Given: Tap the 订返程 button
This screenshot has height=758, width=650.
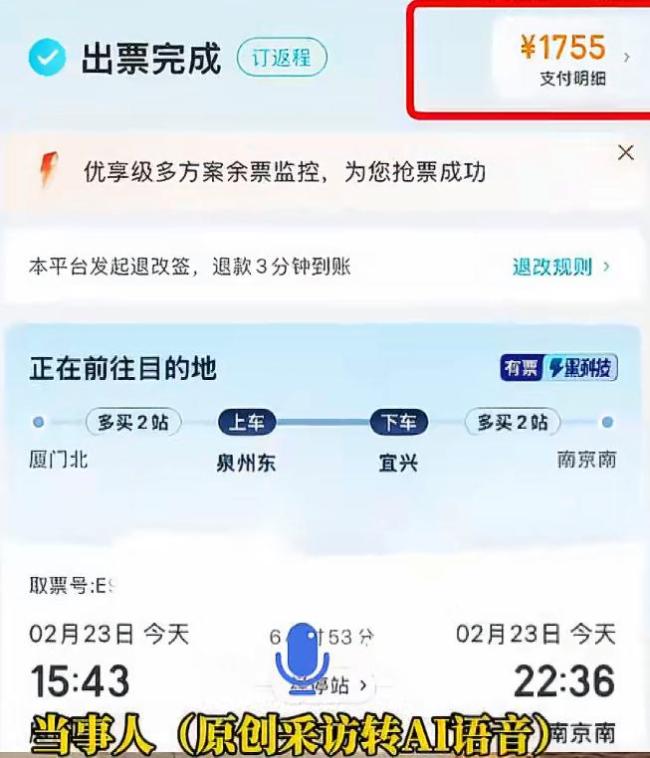Looking at the screenshot, I should click(x=282, y=57).
